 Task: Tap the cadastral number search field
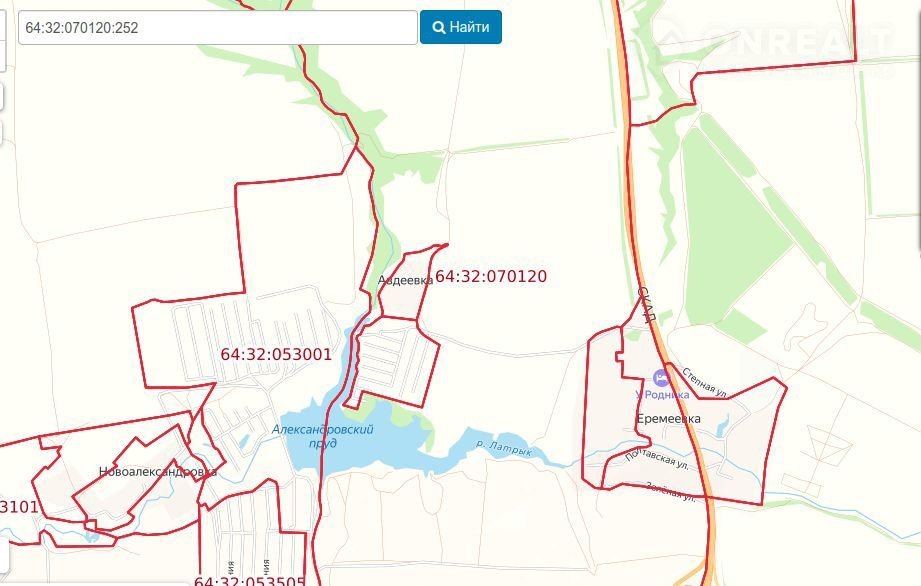click(x=217, y=28)
